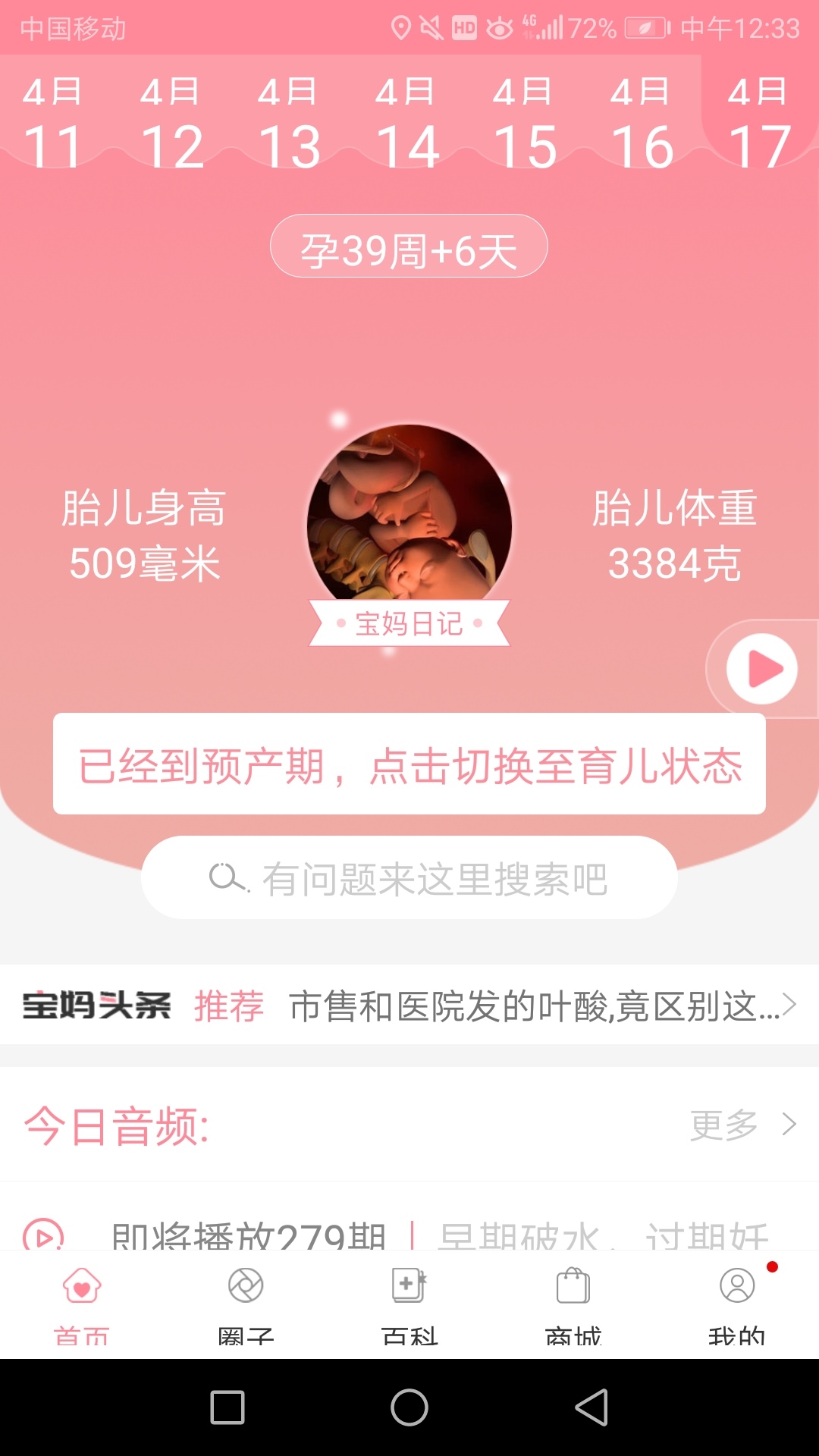Tap the 孕39周+6天 pregnancy week chip
Viewport: 819px width, 1456px height.
click(409, 246)
